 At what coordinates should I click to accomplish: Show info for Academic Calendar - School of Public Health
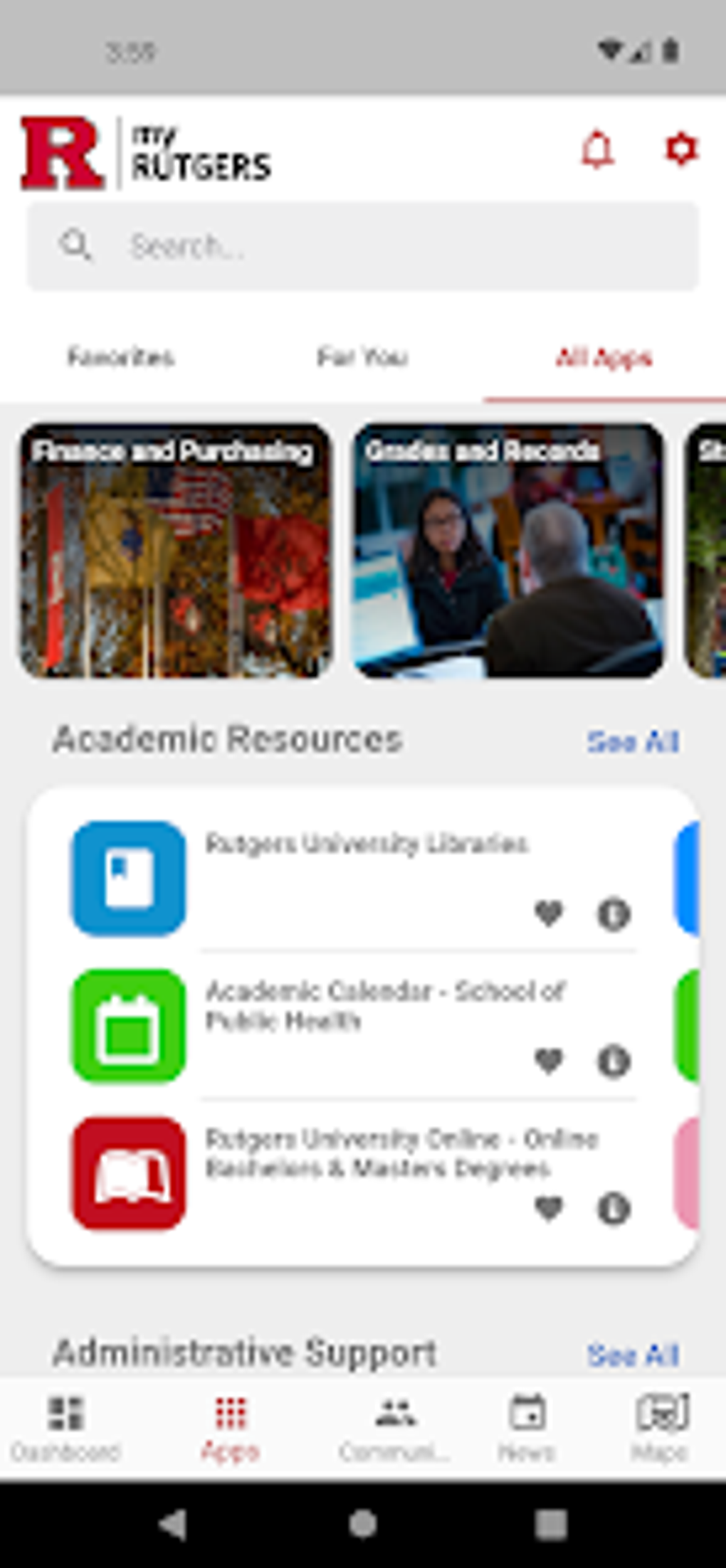click(x=614, y=1061)
